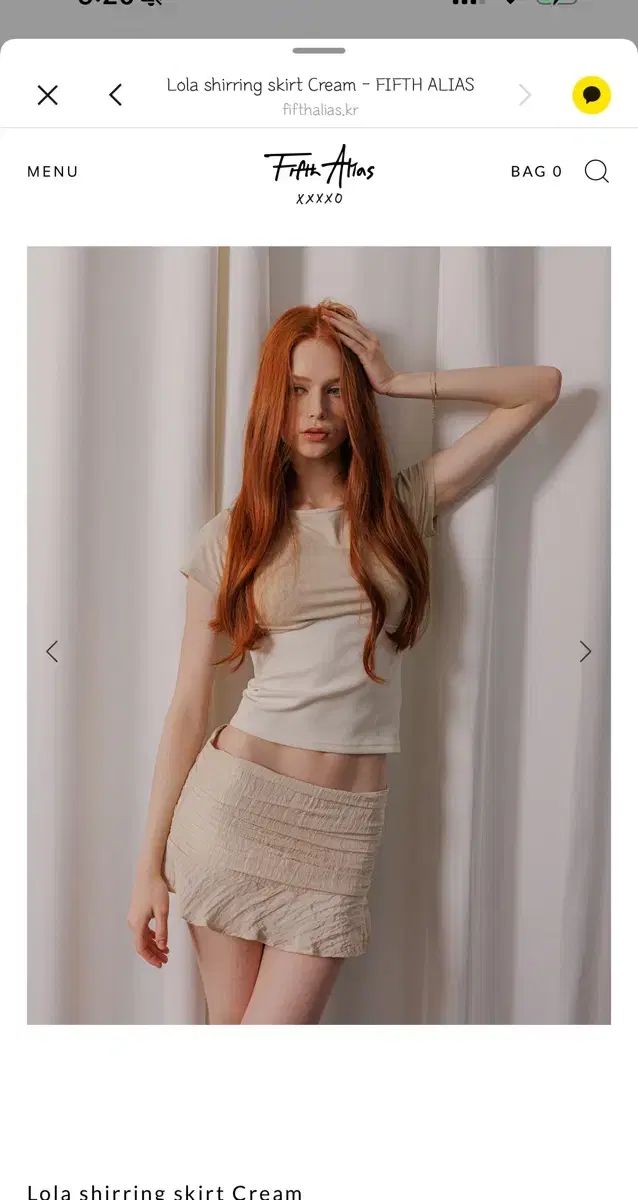
Task: Close the in-app browser
Action: pyautogui.click(x=47, y=95)
